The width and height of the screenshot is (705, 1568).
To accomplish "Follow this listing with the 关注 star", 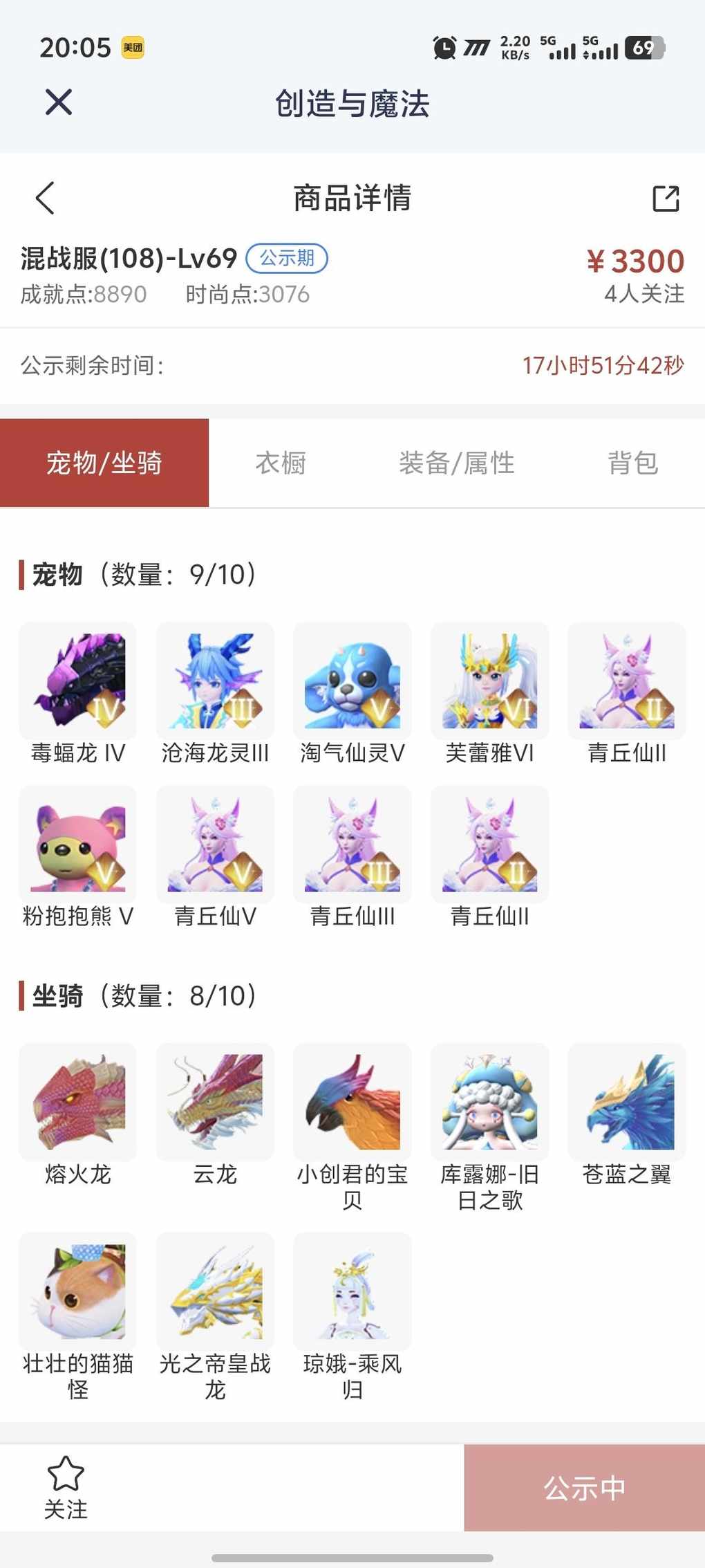I will (x=66, y=1487).
